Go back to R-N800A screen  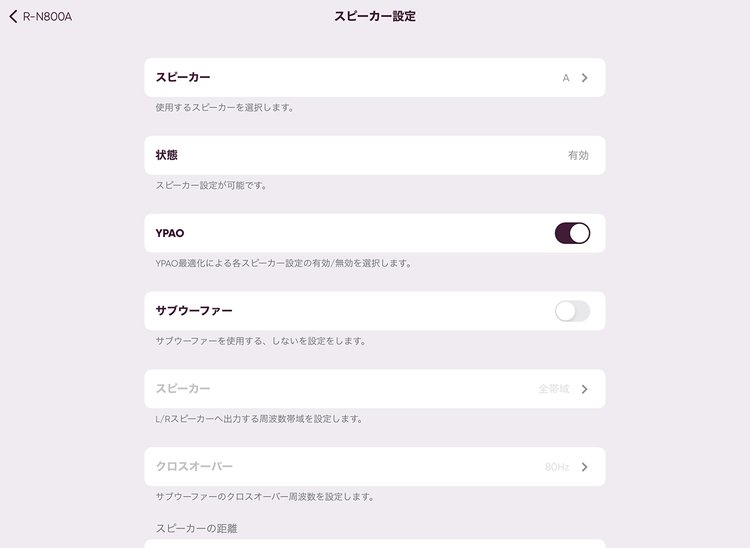tap(40, 17)
